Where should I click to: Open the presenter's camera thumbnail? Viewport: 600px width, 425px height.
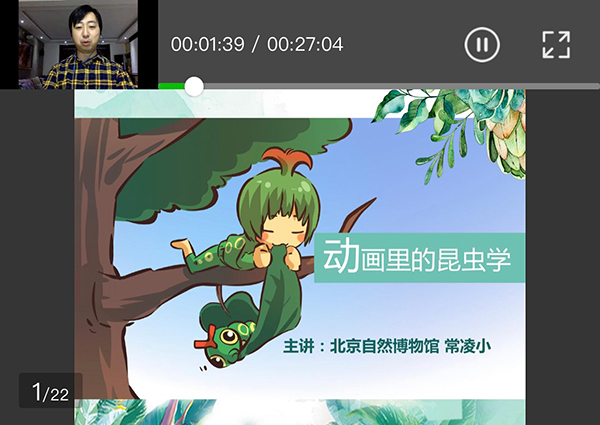[79, 44]
